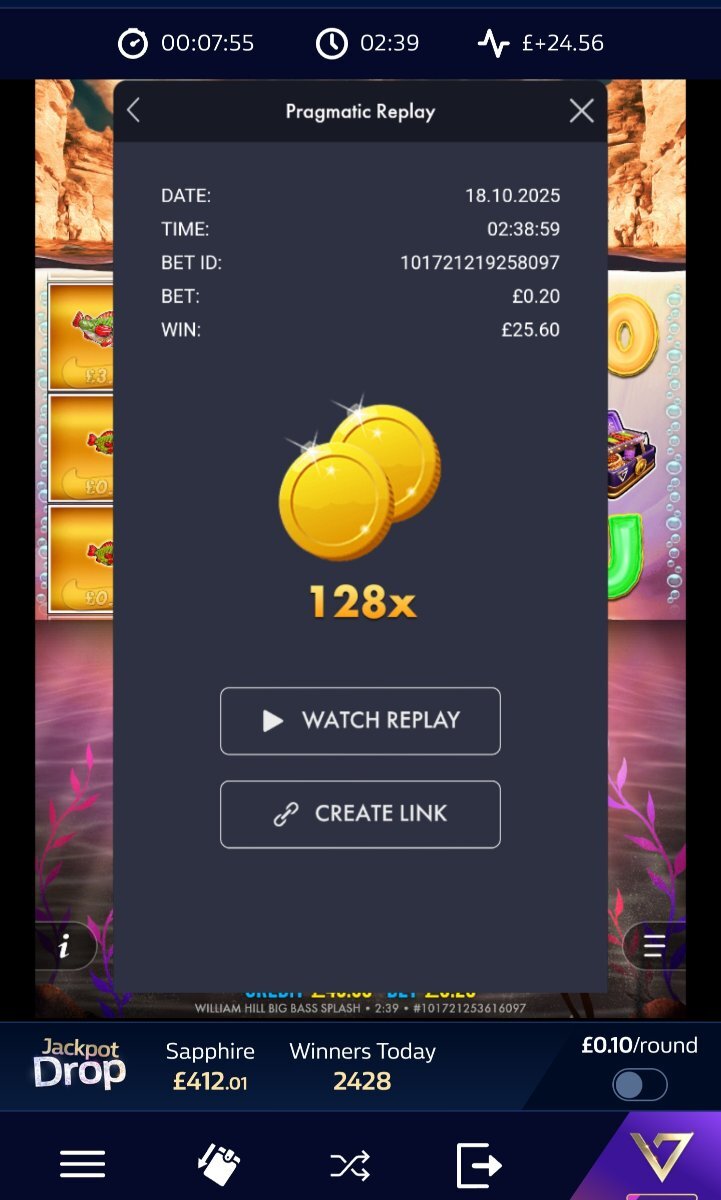
Task: Open the game info button
Action: pos(65,946)
